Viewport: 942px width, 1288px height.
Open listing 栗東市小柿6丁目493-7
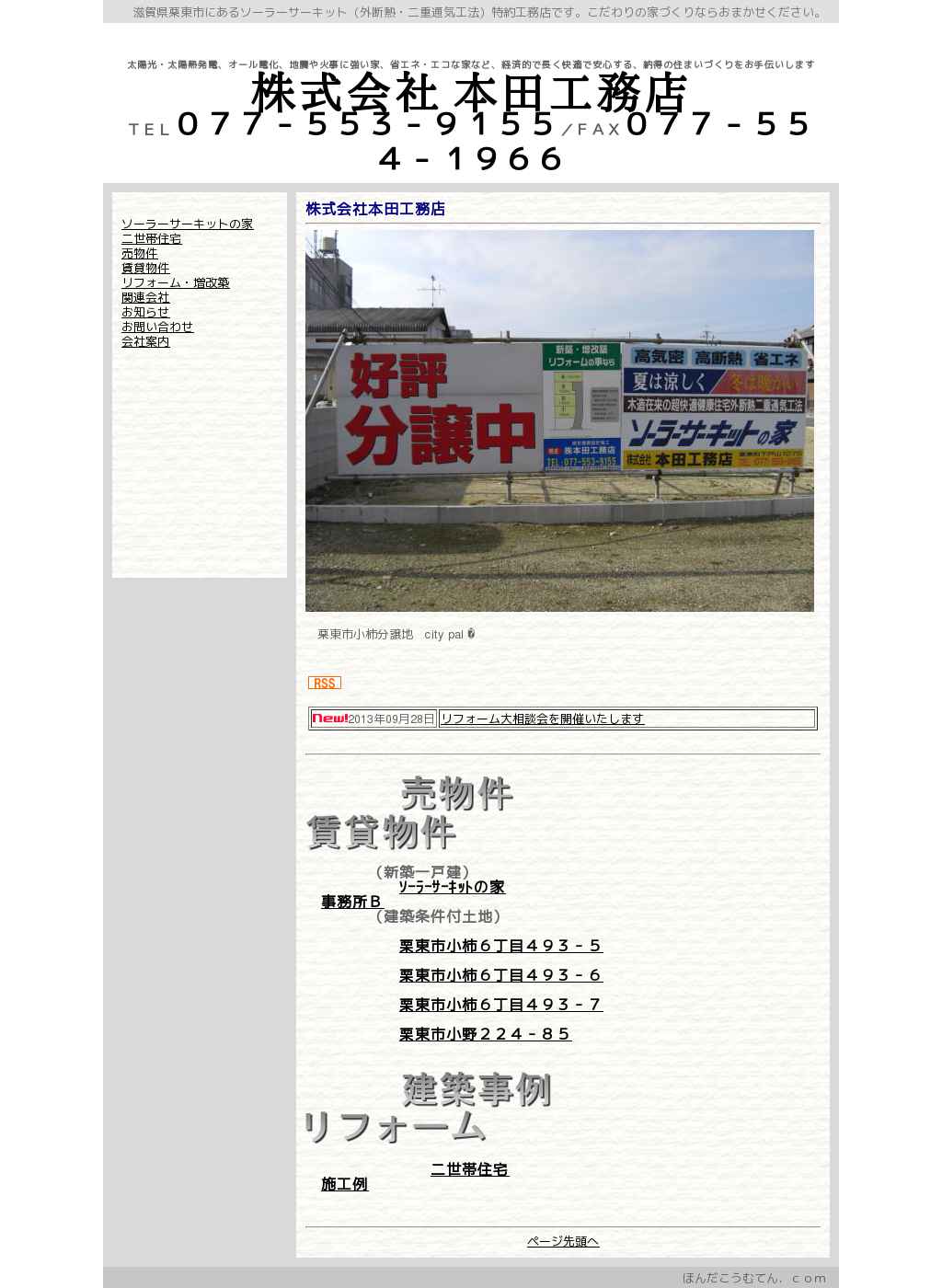(500, 1005)
